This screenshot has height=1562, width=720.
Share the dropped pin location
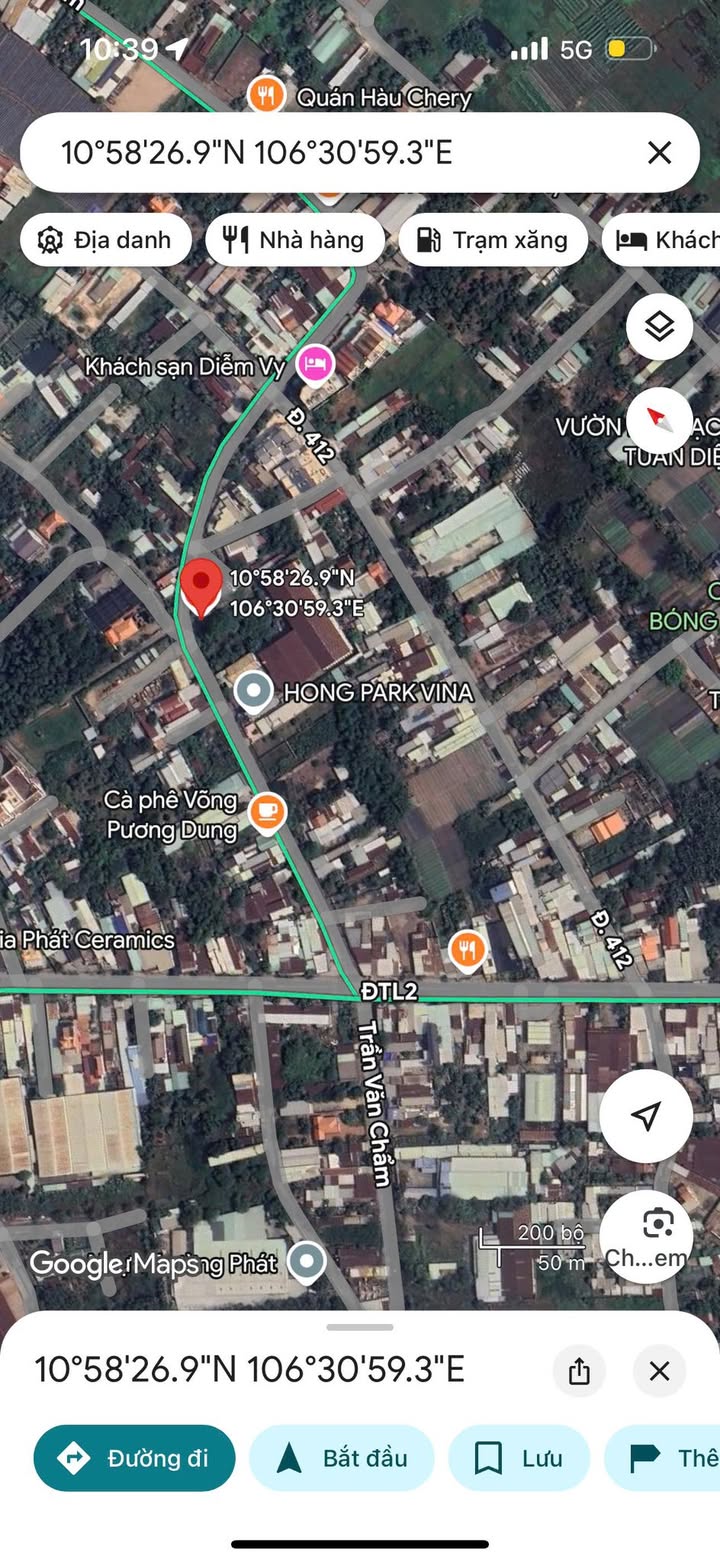579,1370
